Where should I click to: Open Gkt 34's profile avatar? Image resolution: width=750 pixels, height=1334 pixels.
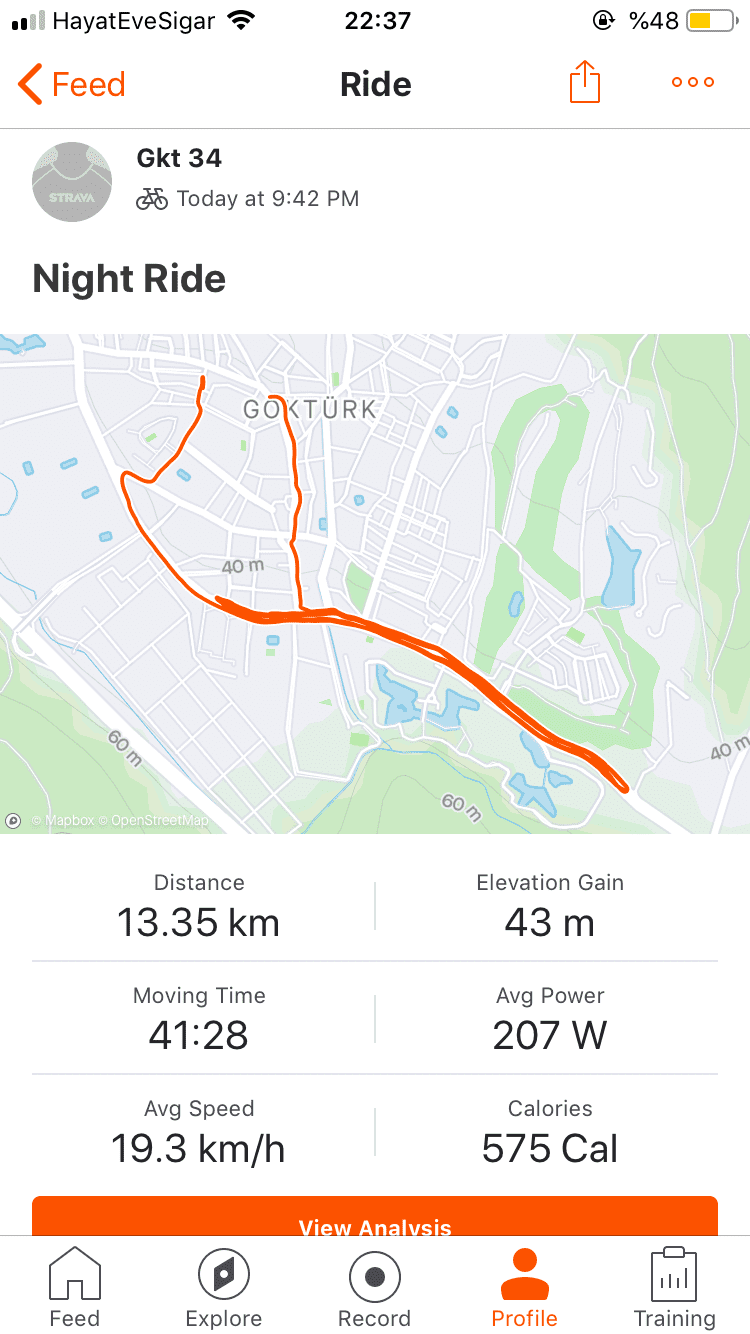pos(71,181)
